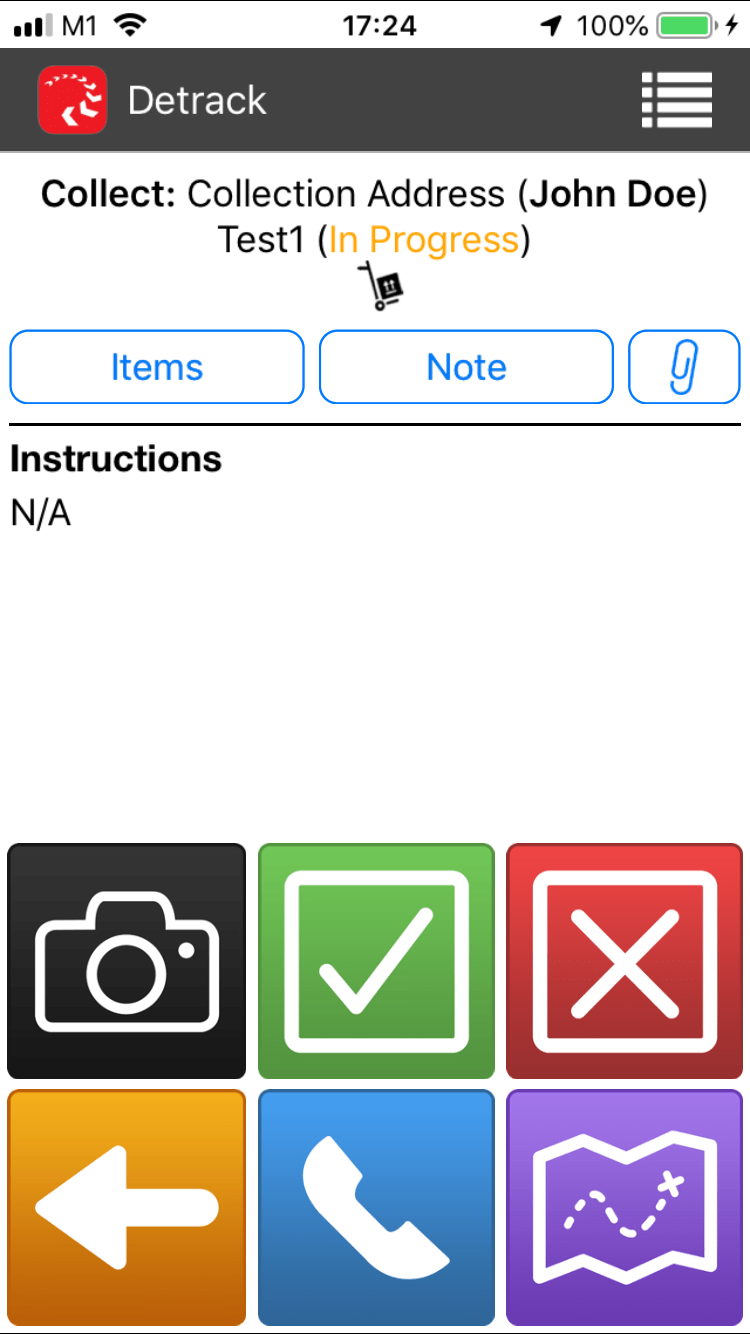Open the purple map route tile
The image size is (750, 1334).
[x=625, y=1207]
